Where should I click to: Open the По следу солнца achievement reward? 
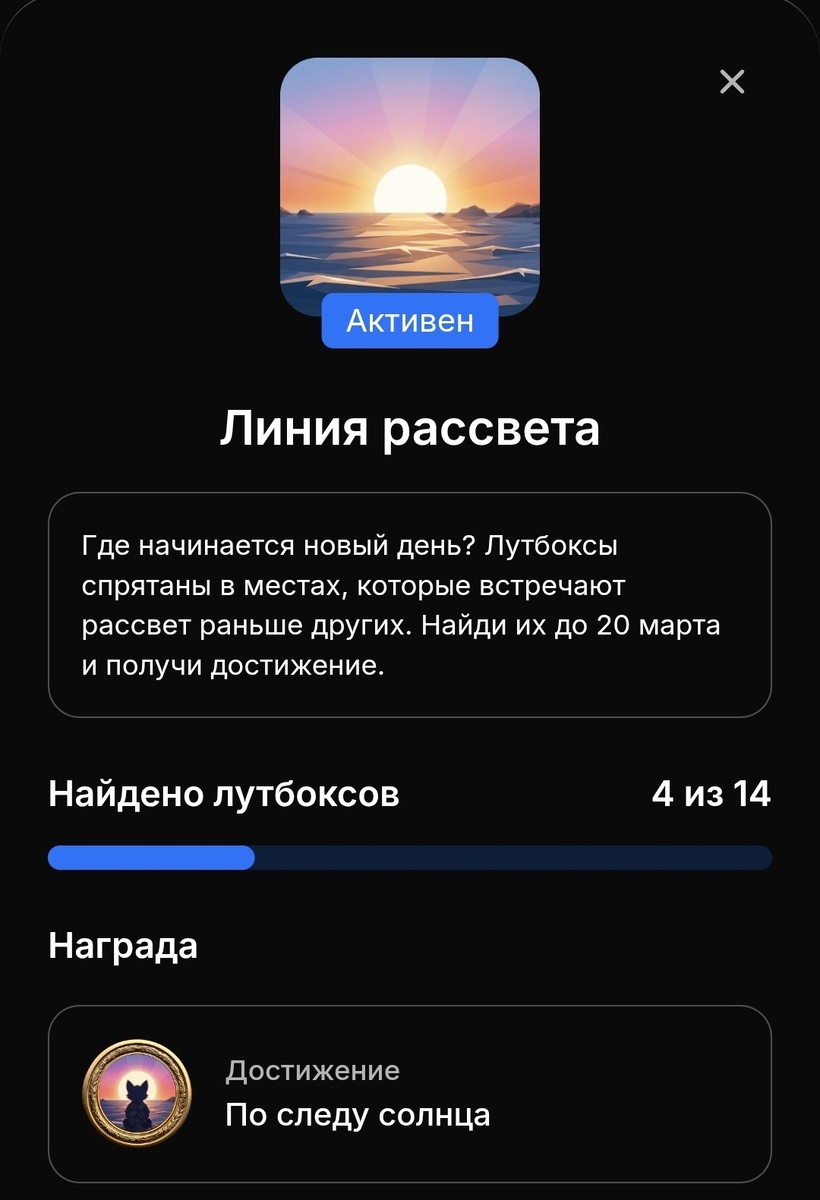[x=410, y=1094]
